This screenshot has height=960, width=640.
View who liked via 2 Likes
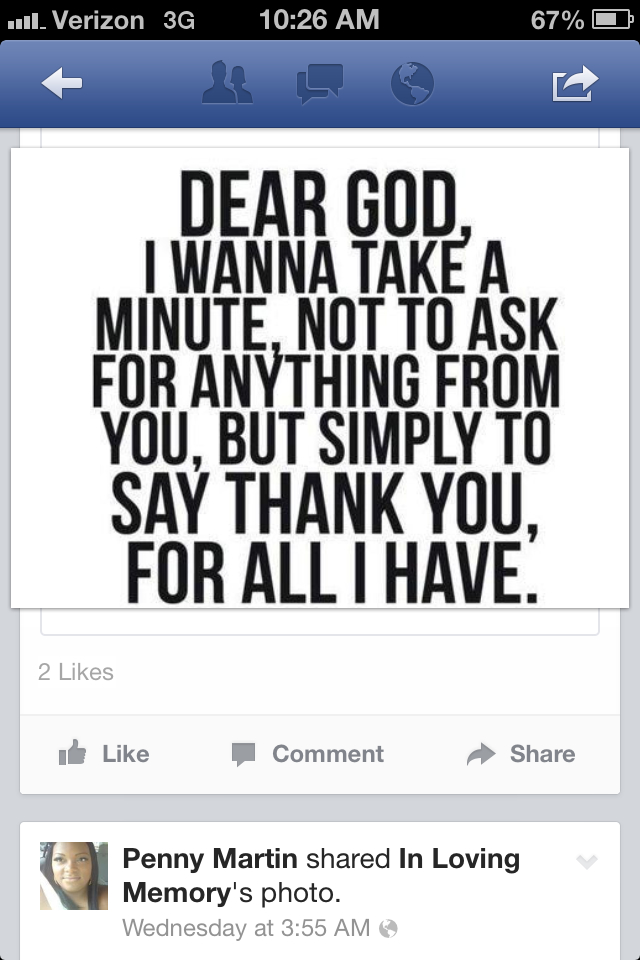76,672
